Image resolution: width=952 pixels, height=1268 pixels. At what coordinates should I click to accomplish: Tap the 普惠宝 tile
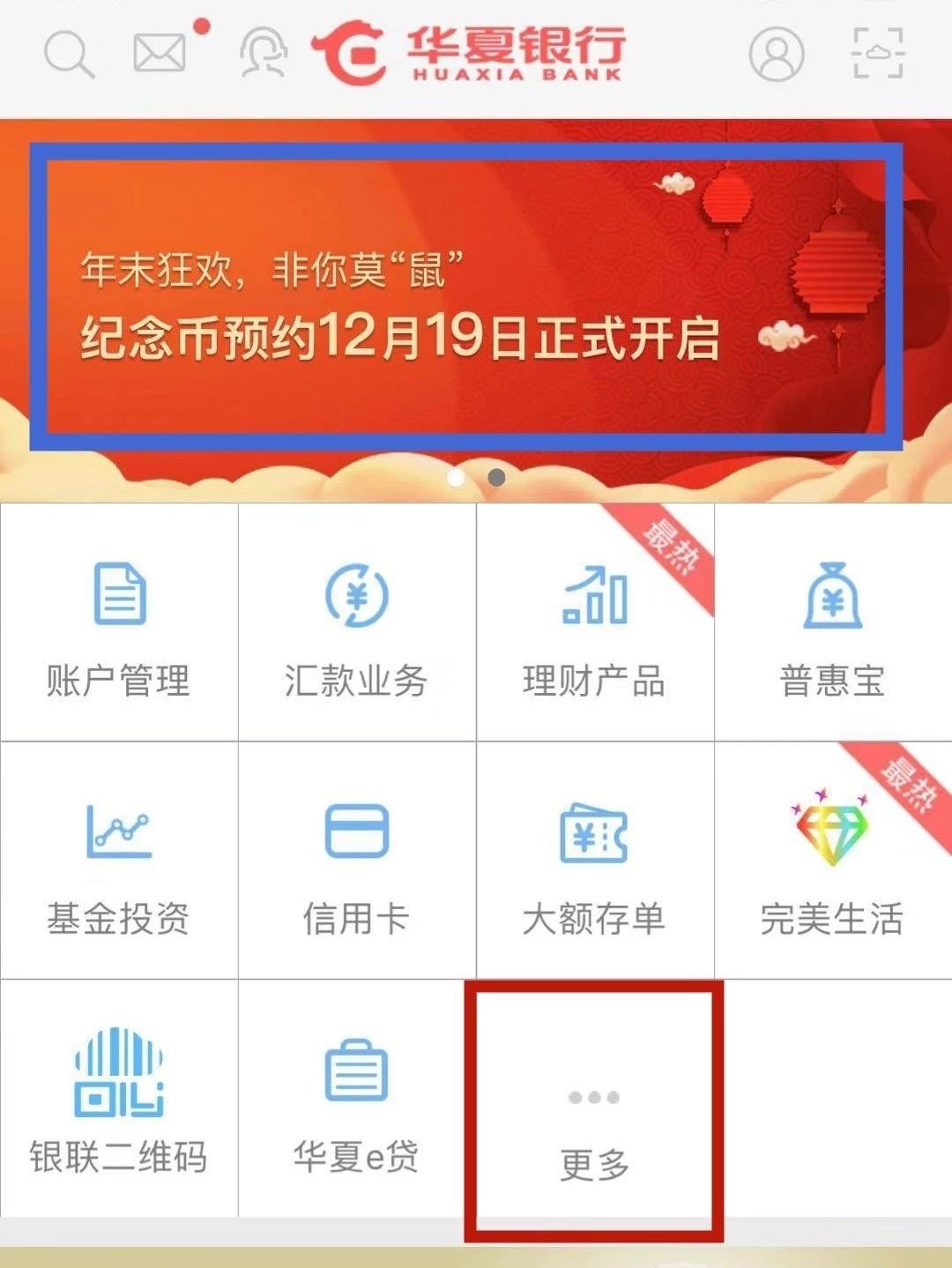(x=833, y=623)
